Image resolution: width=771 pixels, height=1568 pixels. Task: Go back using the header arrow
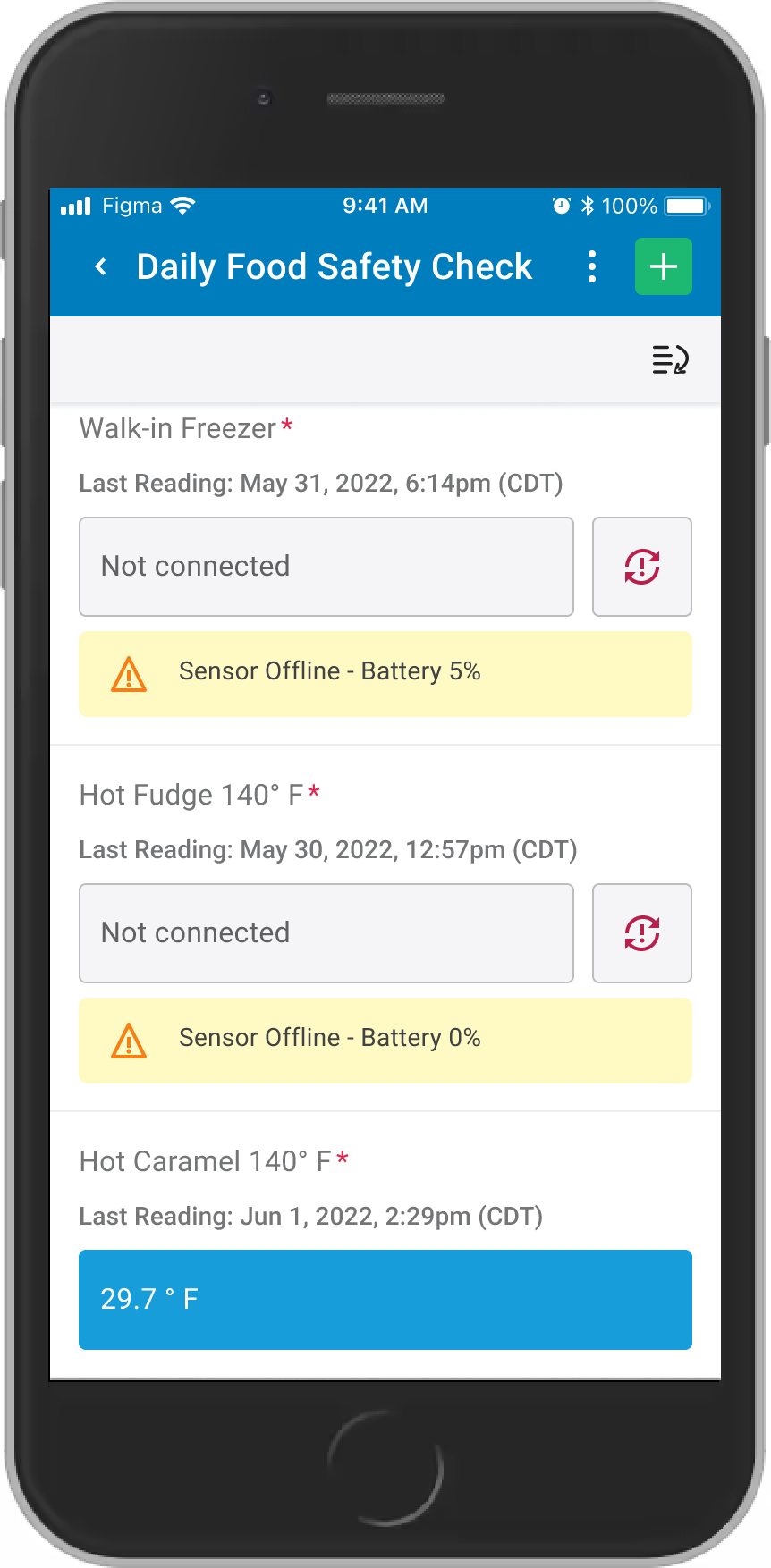pyautogui.click(x=101, y=266)
